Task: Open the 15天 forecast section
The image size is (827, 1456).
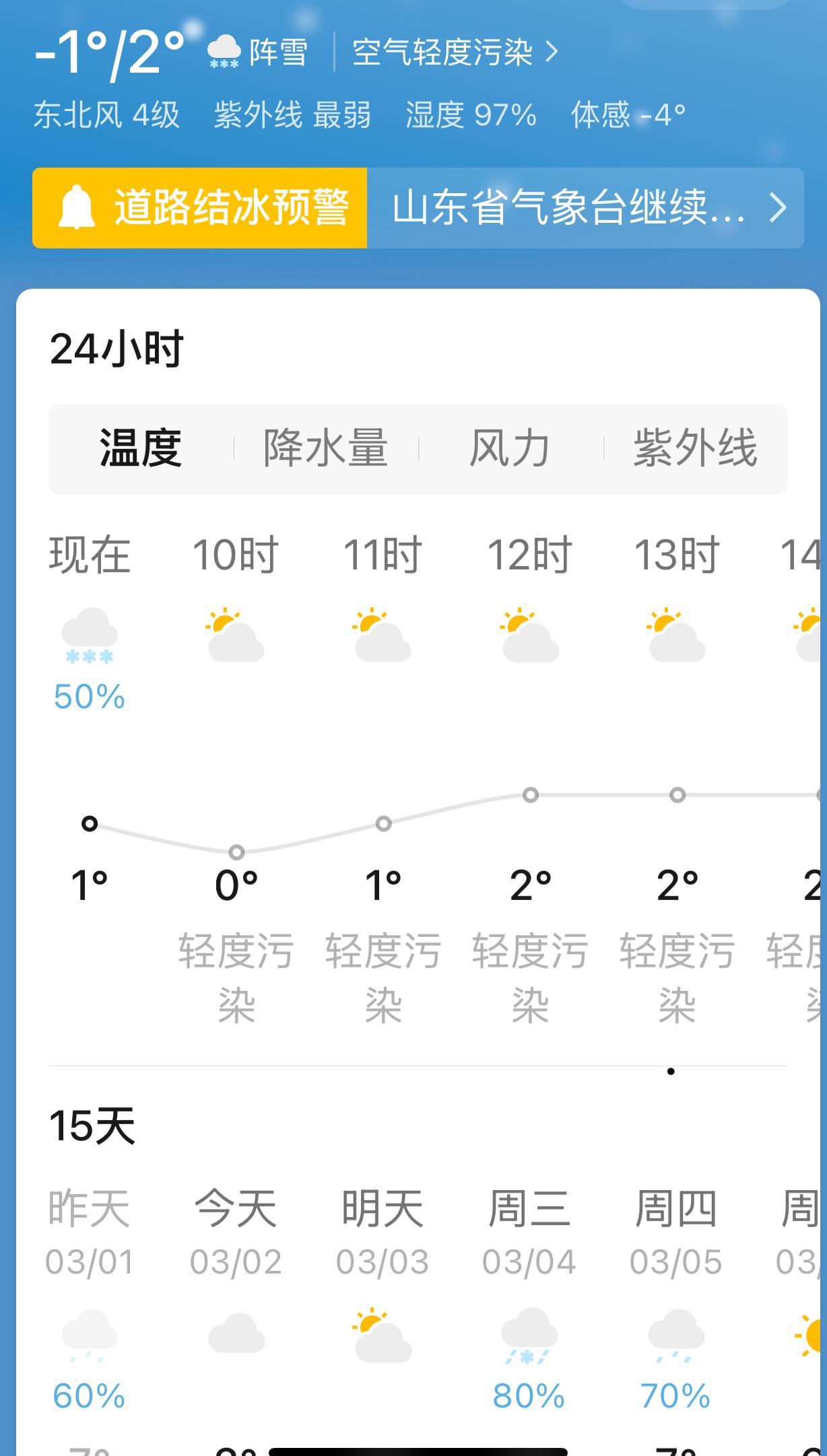Action: tap(92, 1125)
